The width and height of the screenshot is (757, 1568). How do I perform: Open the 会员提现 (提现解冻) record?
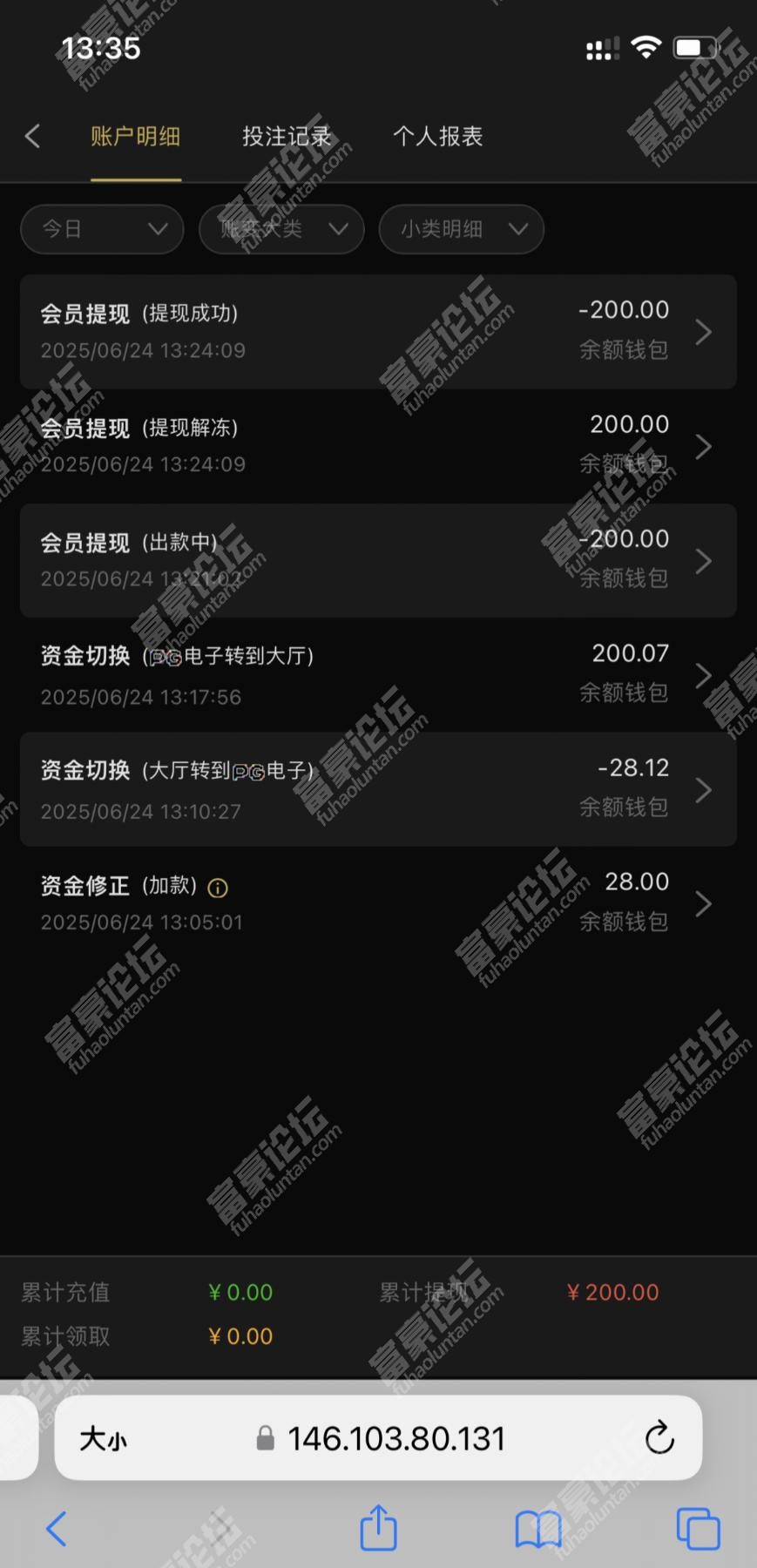click(378, 446)
